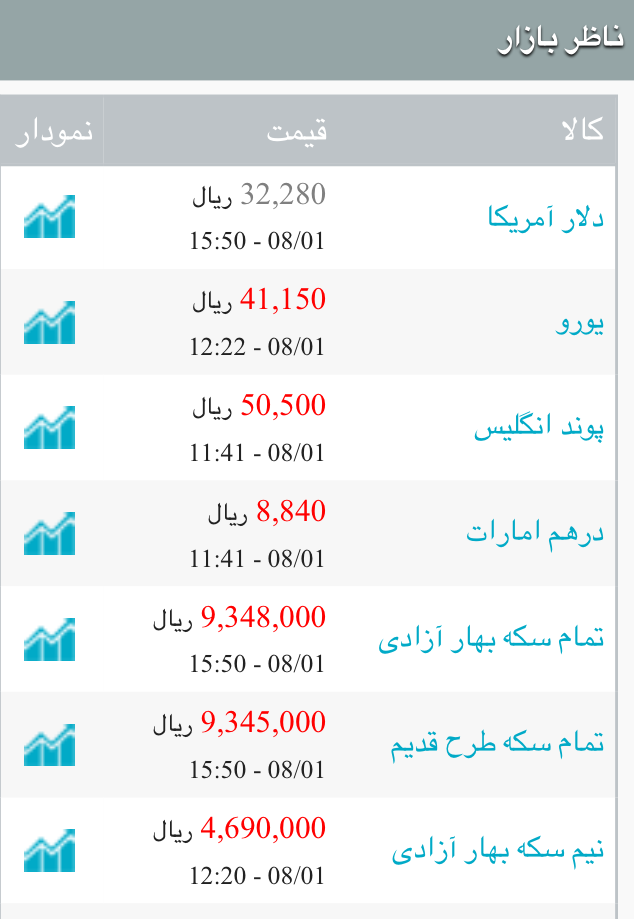634x919 pixels.
Task: Show the chart for درهم امارات
Action: click(x=49, y=533)
